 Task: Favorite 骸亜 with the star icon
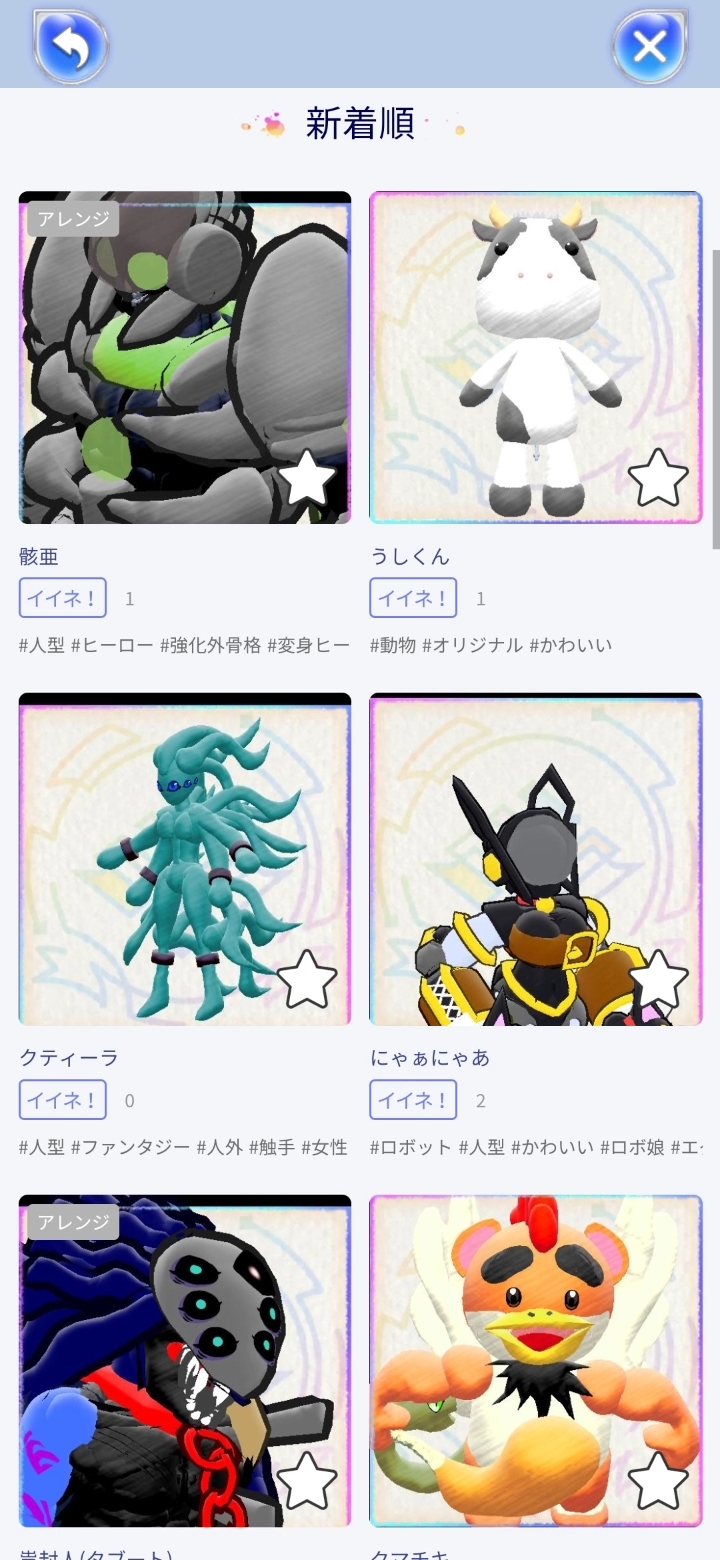(x=306, y=479)
